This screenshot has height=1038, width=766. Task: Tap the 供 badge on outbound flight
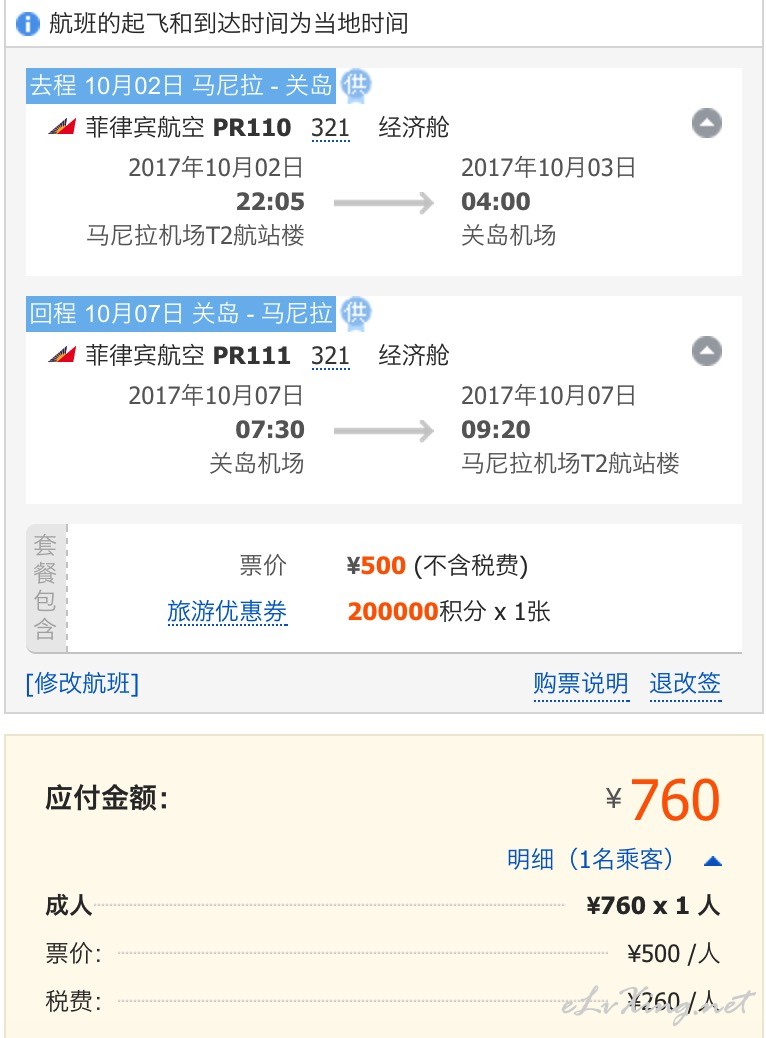tap(355, 85)
